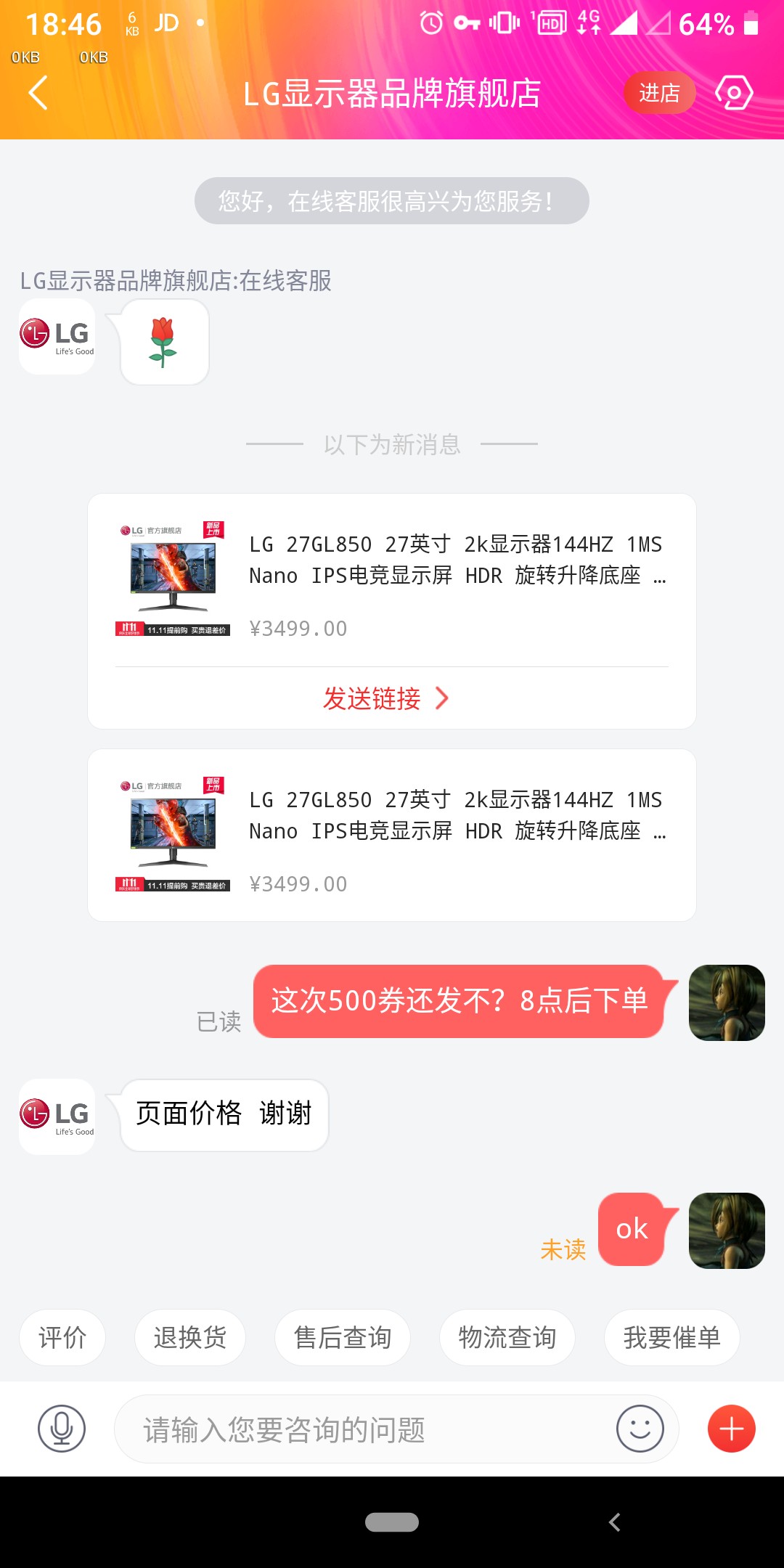Open chat settings hexagon icon

tap(734, 93)
